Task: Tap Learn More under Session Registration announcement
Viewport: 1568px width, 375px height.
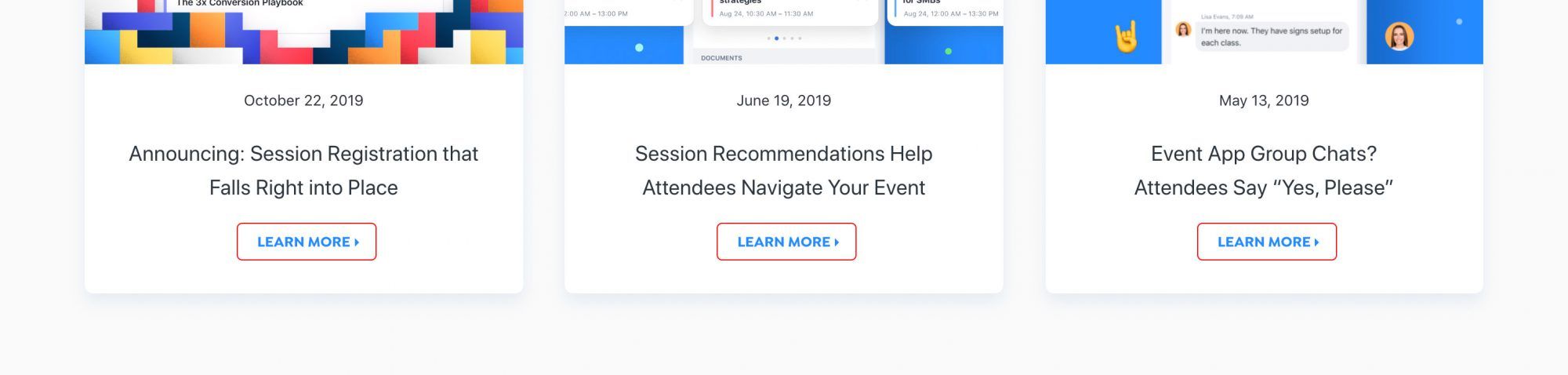Action: (307, 242)
